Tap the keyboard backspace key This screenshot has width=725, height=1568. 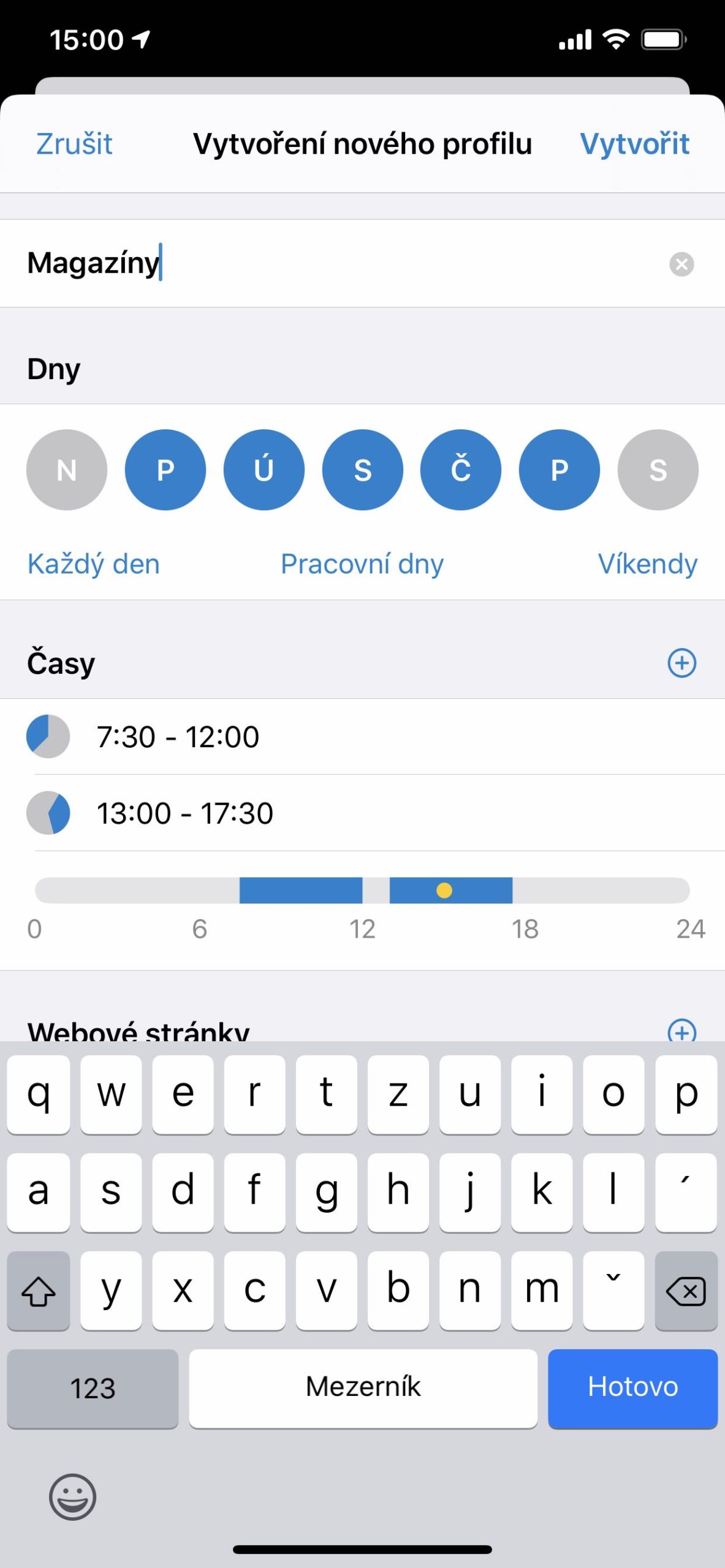coord(686,1291)
